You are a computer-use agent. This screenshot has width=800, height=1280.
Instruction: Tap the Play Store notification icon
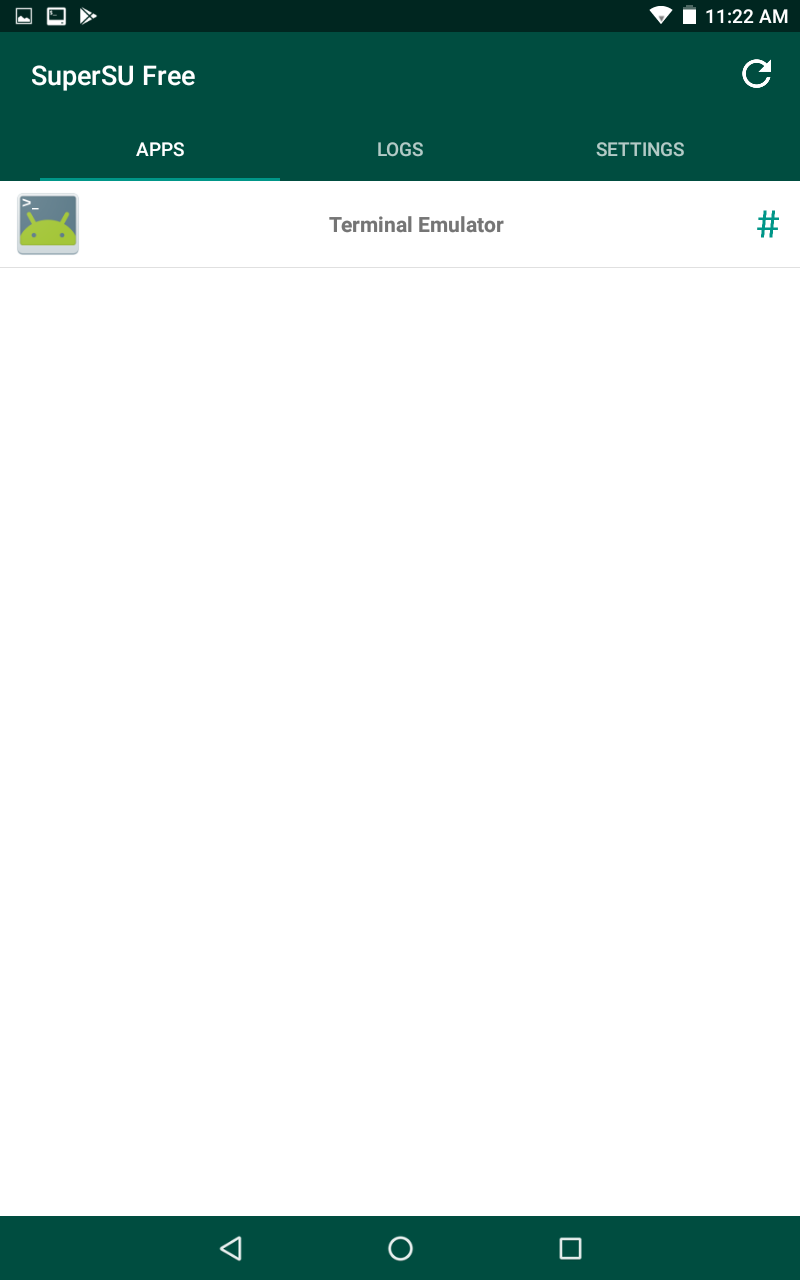click(87, 16)
